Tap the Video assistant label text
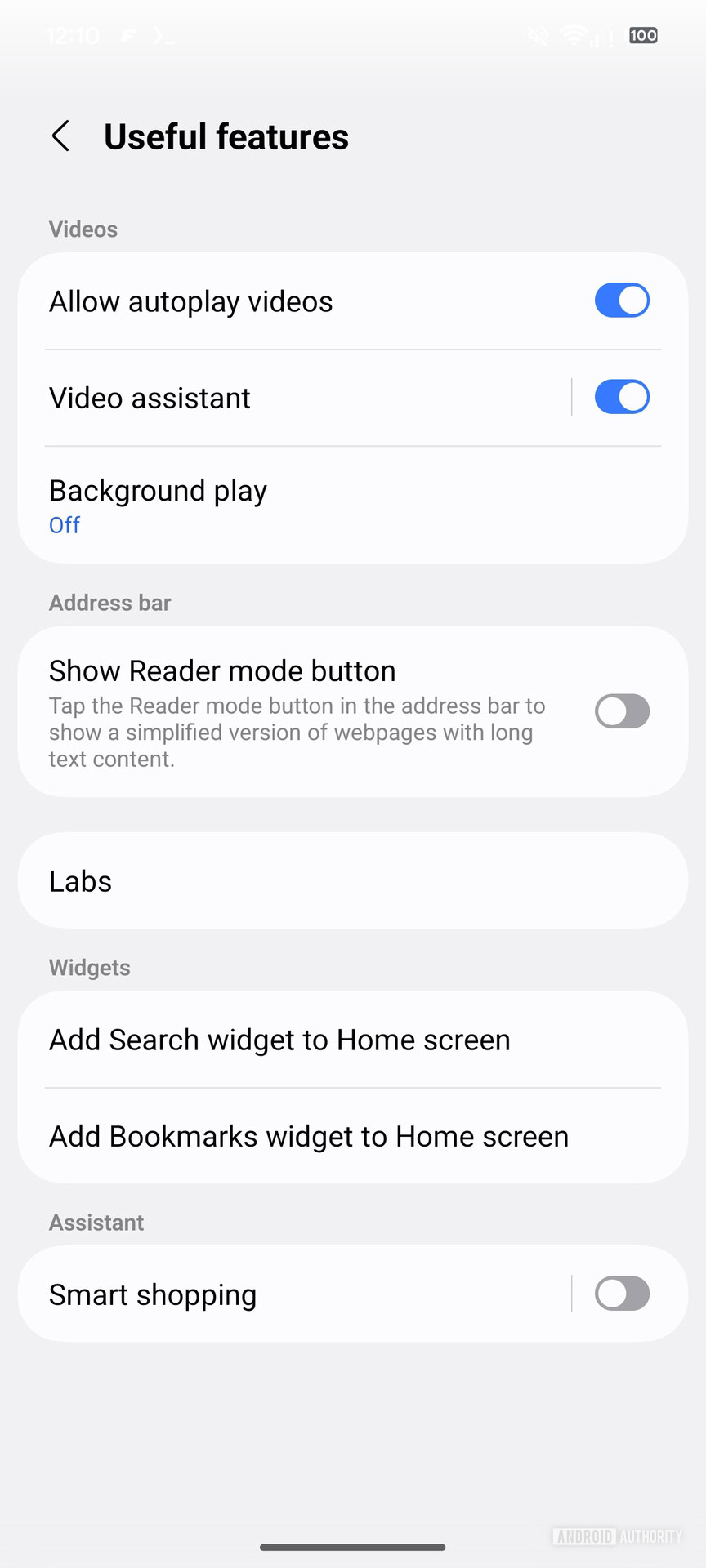Viewport: 706px width, 1568px height. 150,398
